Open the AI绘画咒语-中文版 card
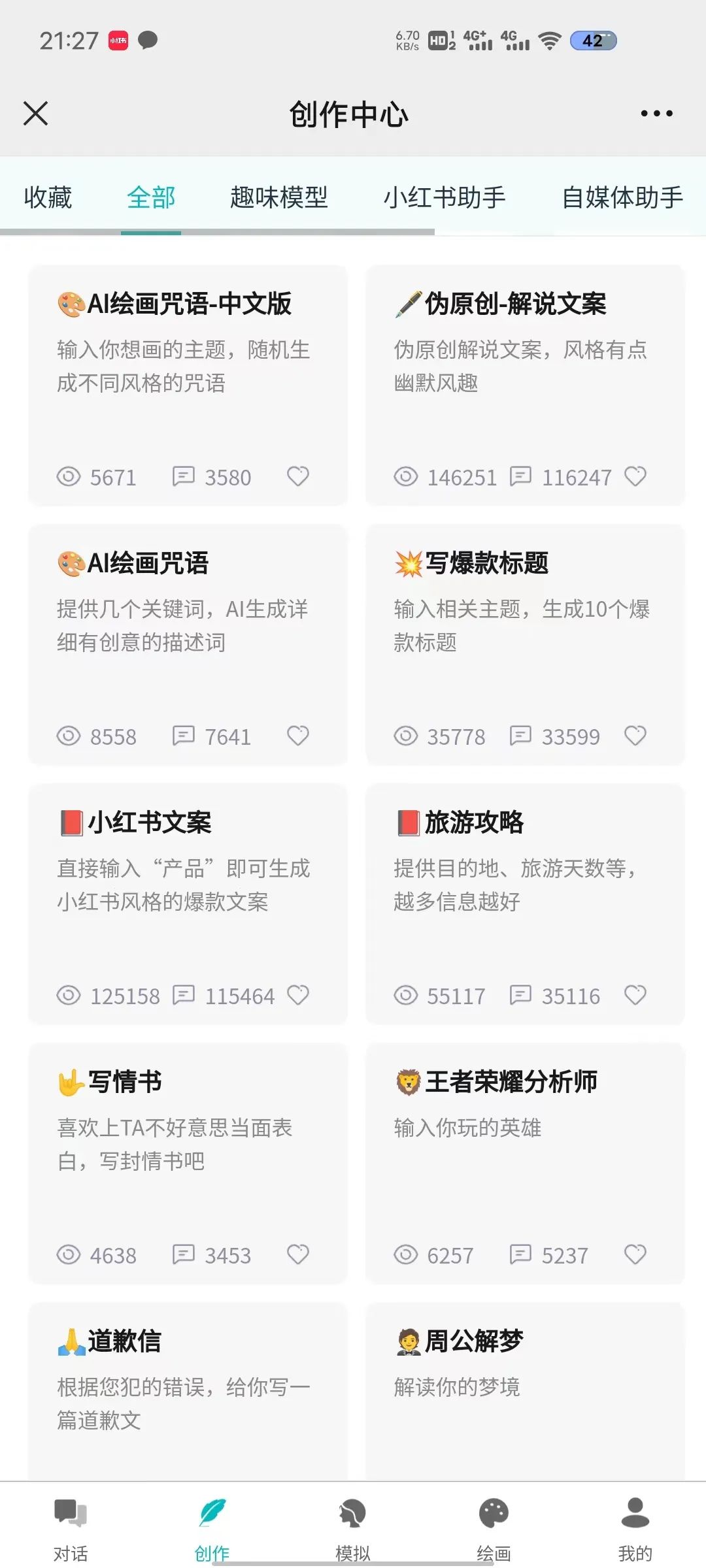The height and width of the screenshot is (1568, 706). point(188,385)
